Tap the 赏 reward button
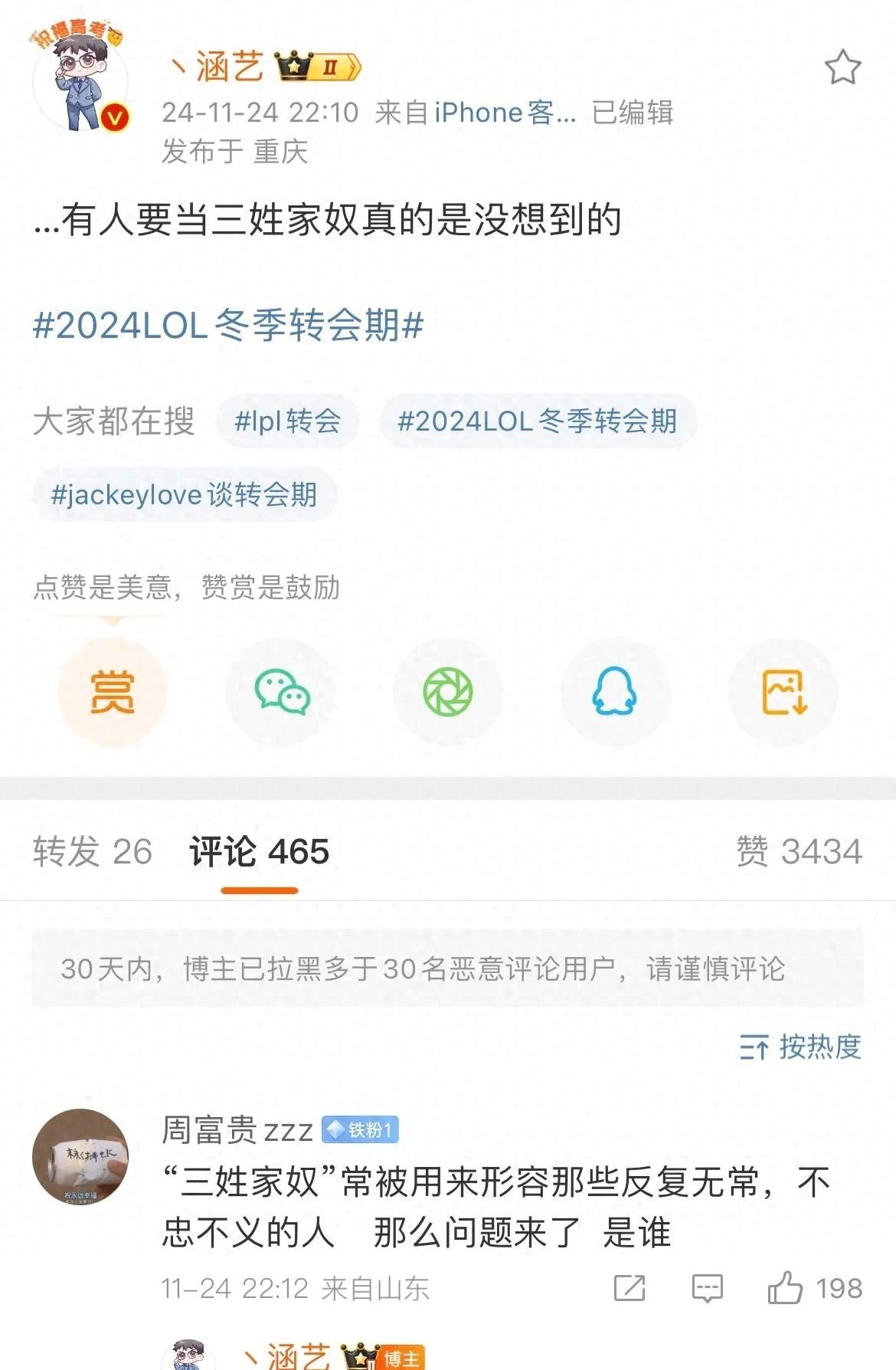Viewport: 896px width, 1370px height. pos(113,691)
